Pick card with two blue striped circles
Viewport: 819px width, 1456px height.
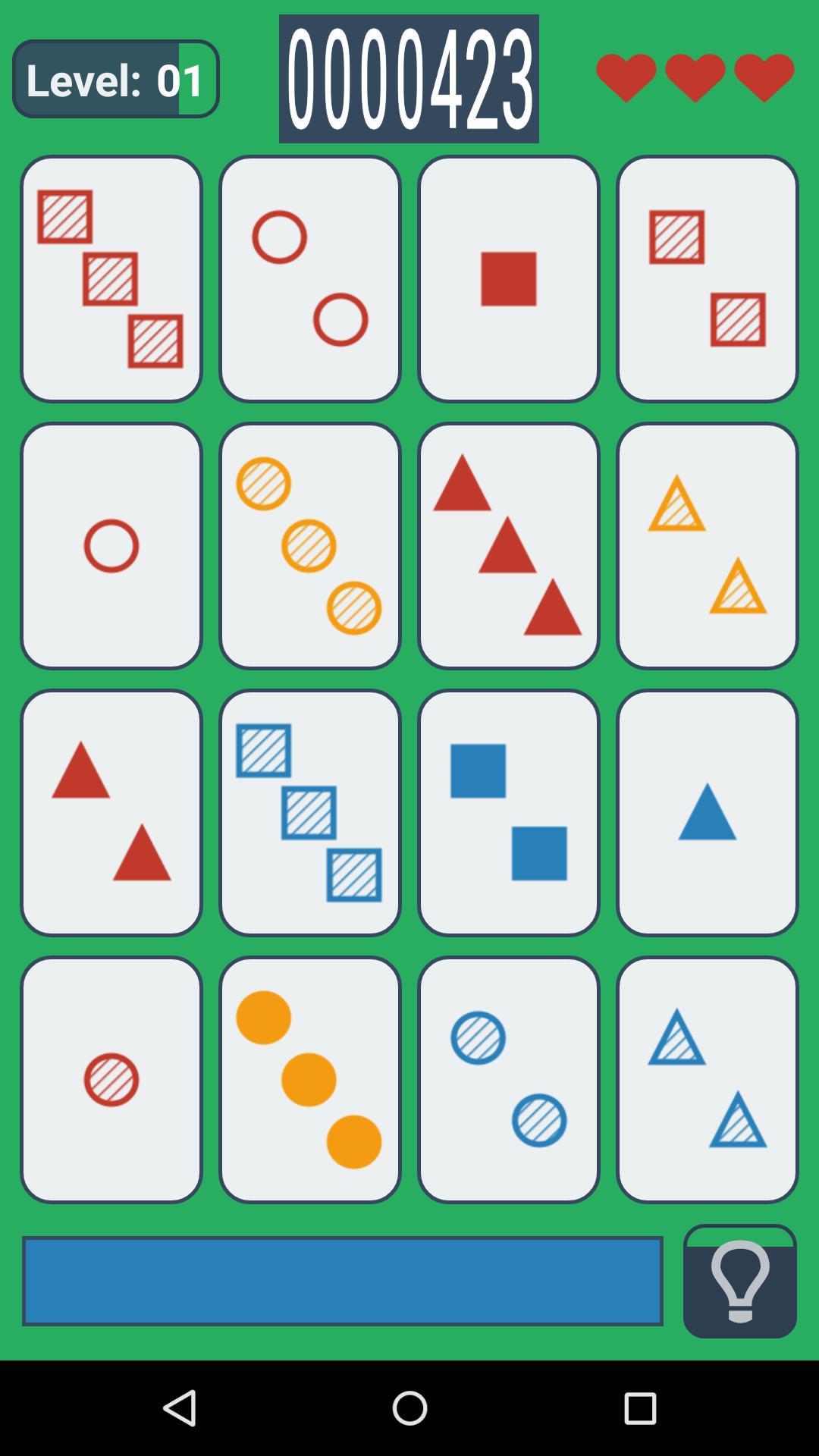click(x=508, y=1080)
